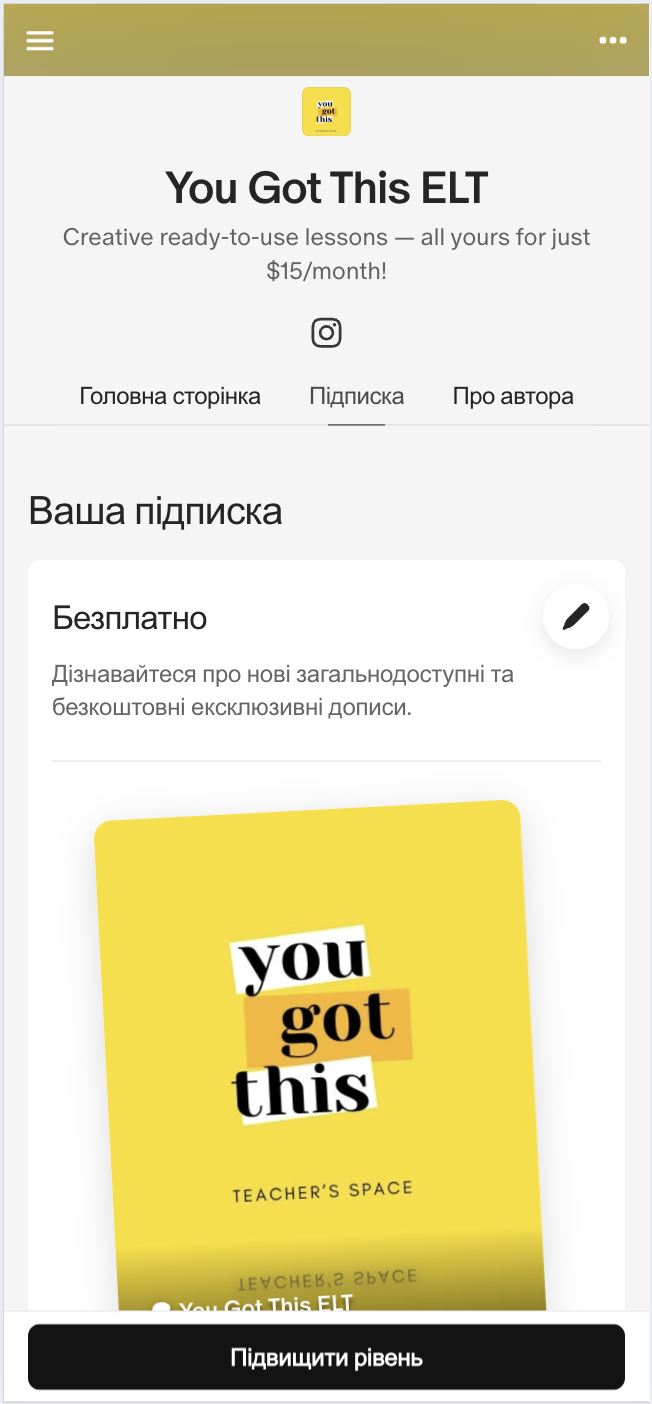The width and height of the screenshot is (652, 1404).
Task: Tap the Підвищити рівень button
Action: point(326,1358)
